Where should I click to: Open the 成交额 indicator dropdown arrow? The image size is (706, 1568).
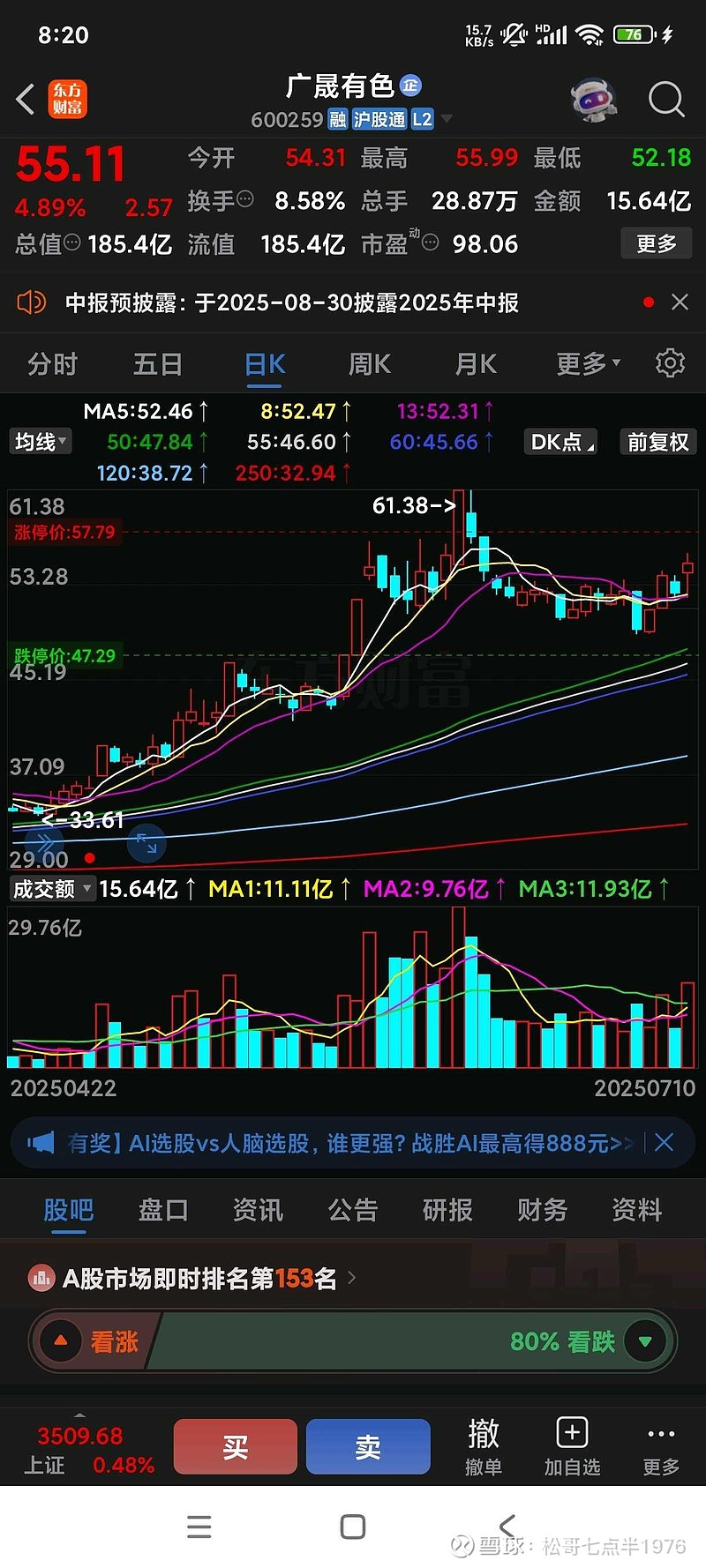[x=86, y=889]
